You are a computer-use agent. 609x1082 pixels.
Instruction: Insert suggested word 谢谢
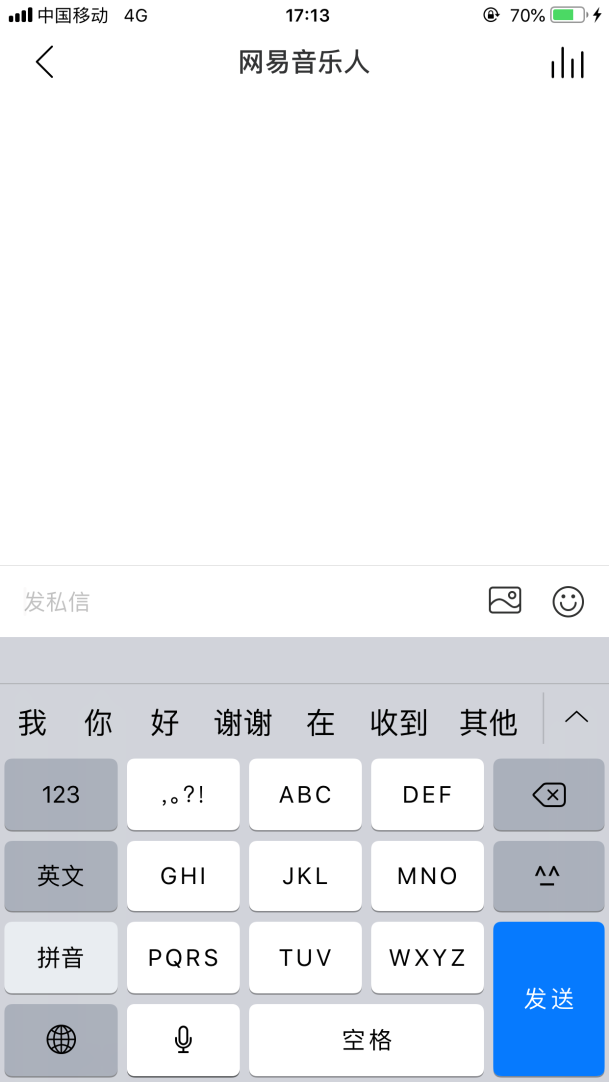click(x=243, y=722)
